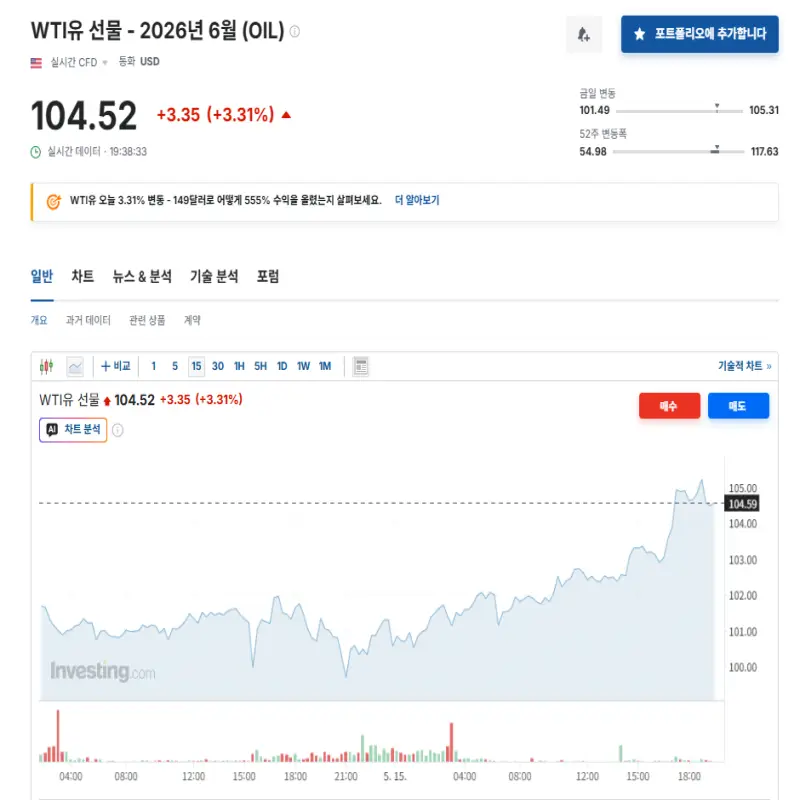Viewport: 800px width, 800px height.
Task: Open the 관련 상품 sub-tab
Action: 147,320
